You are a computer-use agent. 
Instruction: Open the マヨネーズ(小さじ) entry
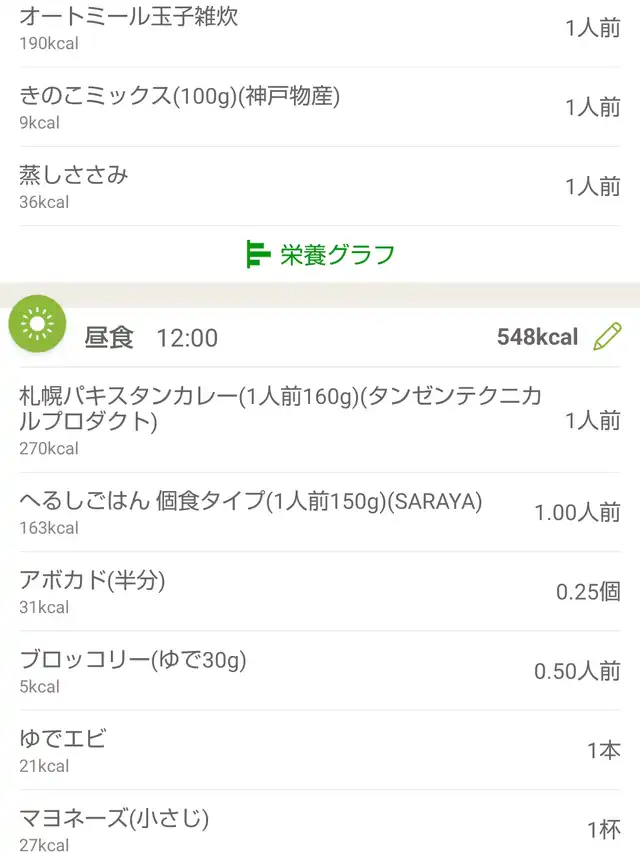320,829
